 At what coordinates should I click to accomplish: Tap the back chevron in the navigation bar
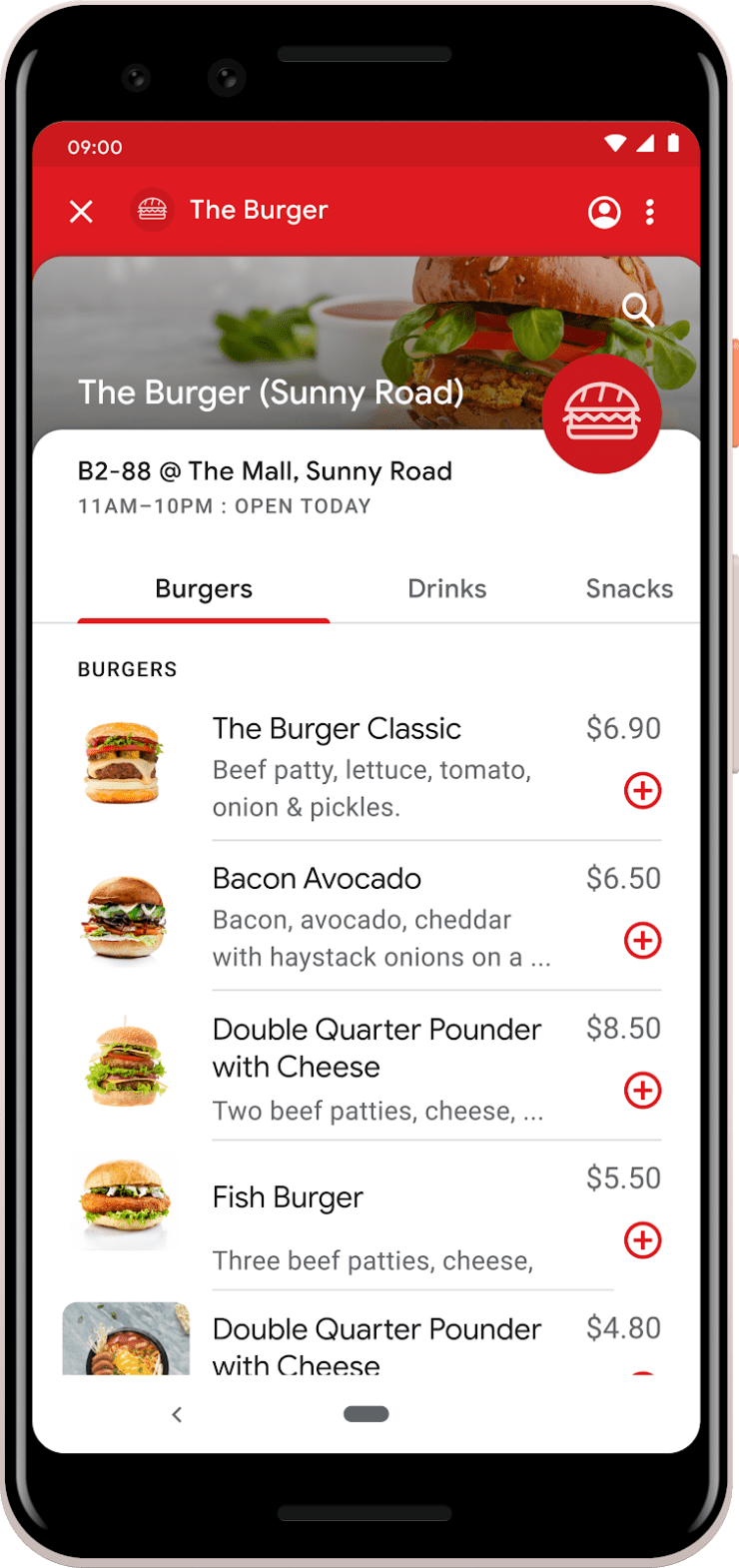pyautogui.click(x=177, y=1414)
